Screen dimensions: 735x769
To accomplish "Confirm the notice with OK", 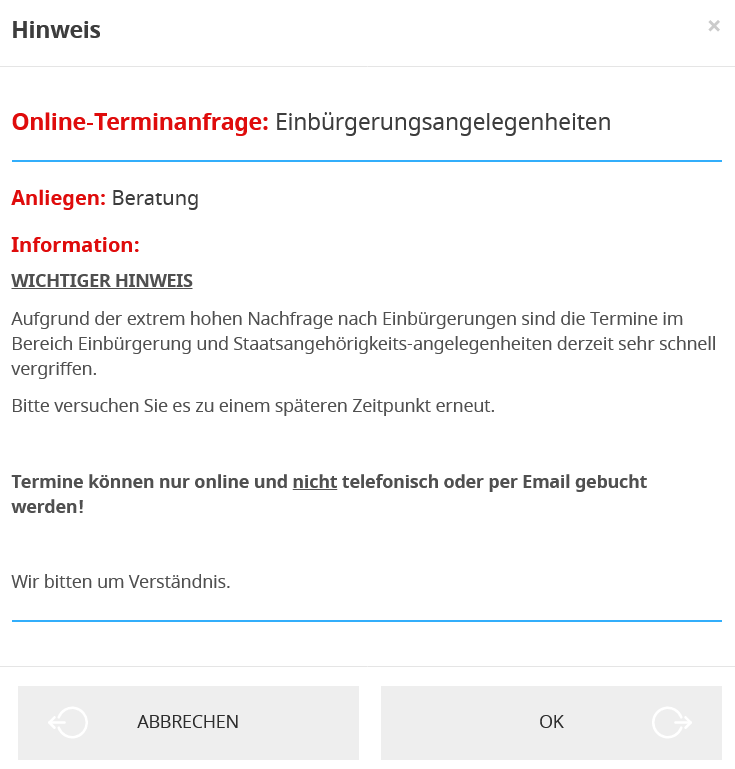I will (551, 722).
